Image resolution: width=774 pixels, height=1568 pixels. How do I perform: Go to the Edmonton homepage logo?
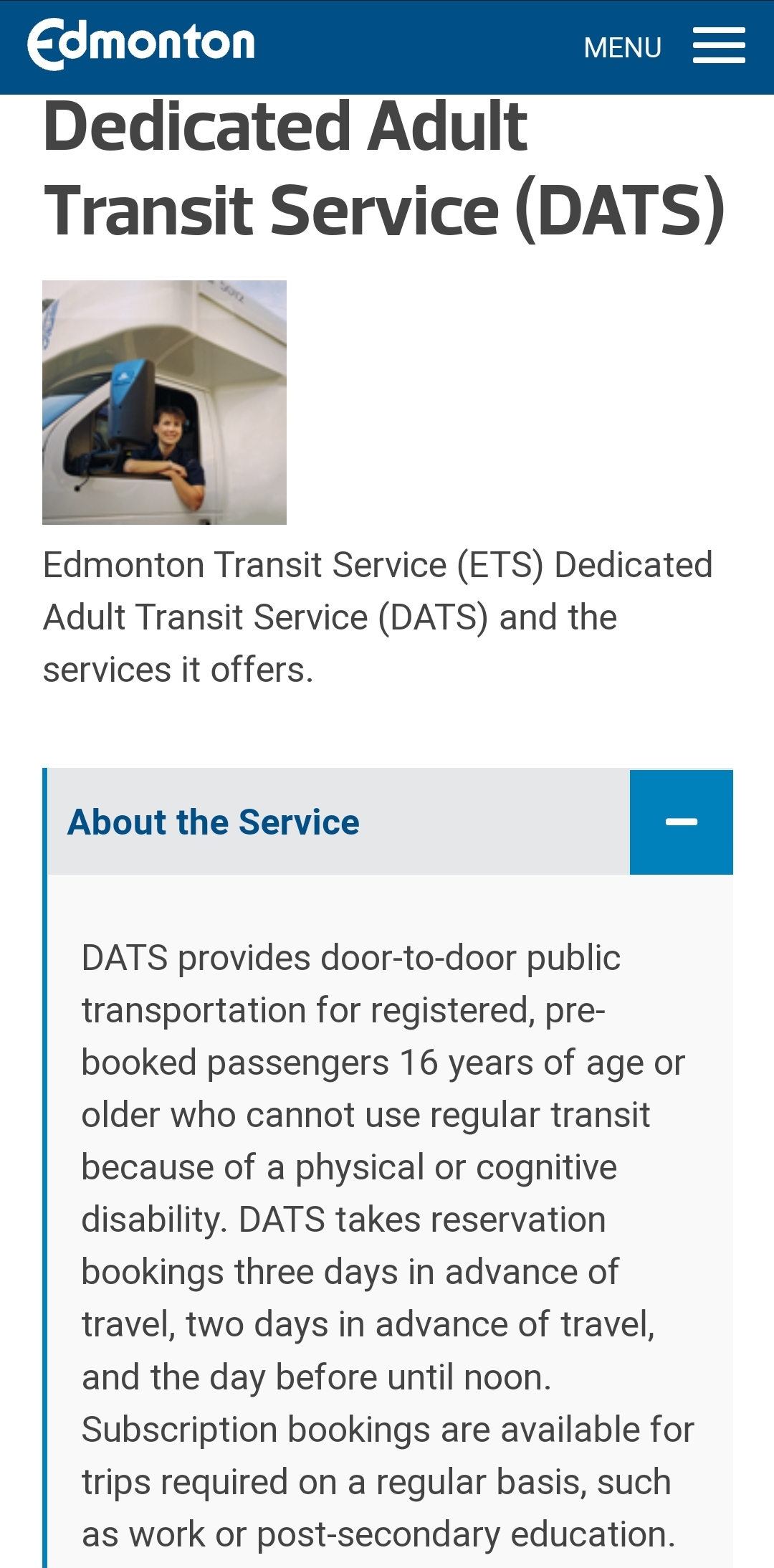click(x=141, y=44)
